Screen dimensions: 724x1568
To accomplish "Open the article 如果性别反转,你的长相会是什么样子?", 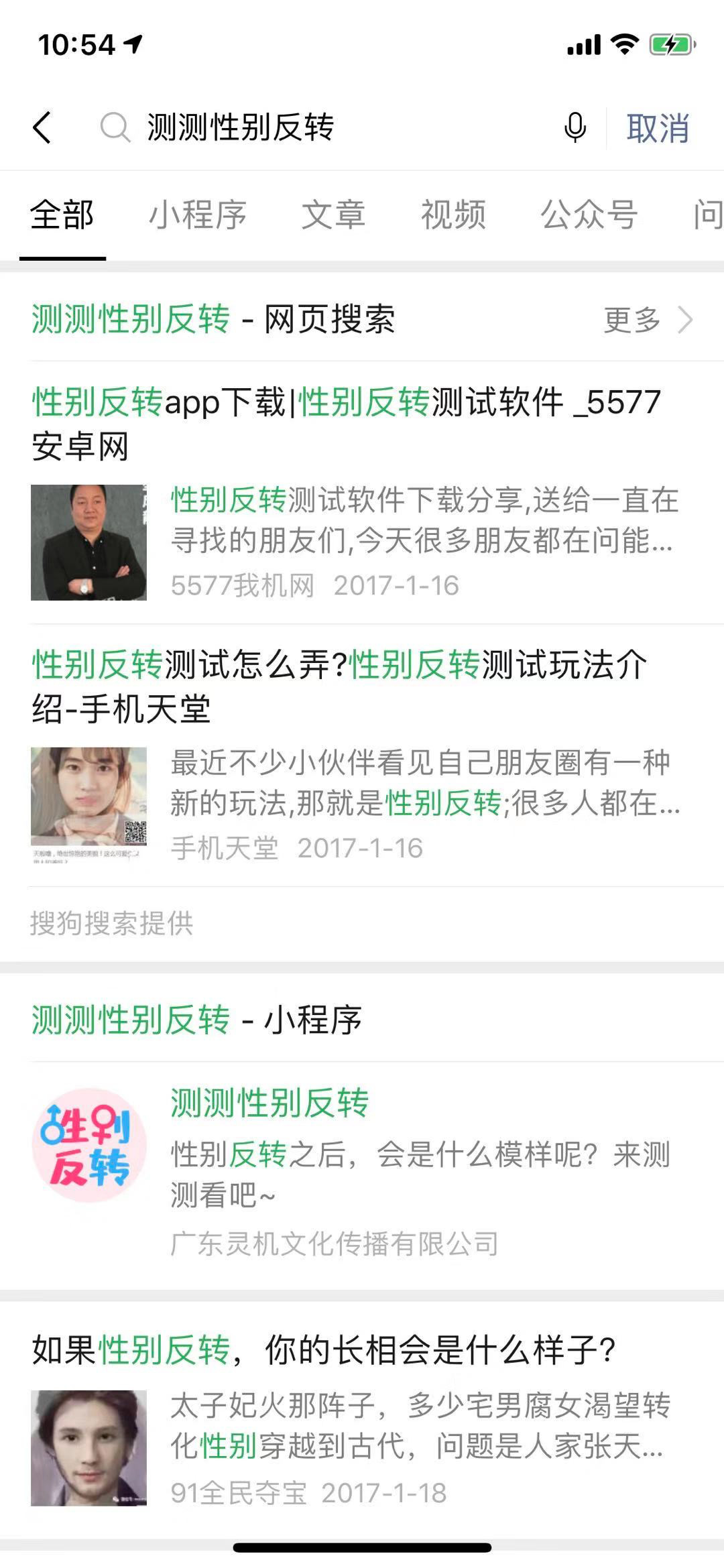I will (x=323, y=1349).
